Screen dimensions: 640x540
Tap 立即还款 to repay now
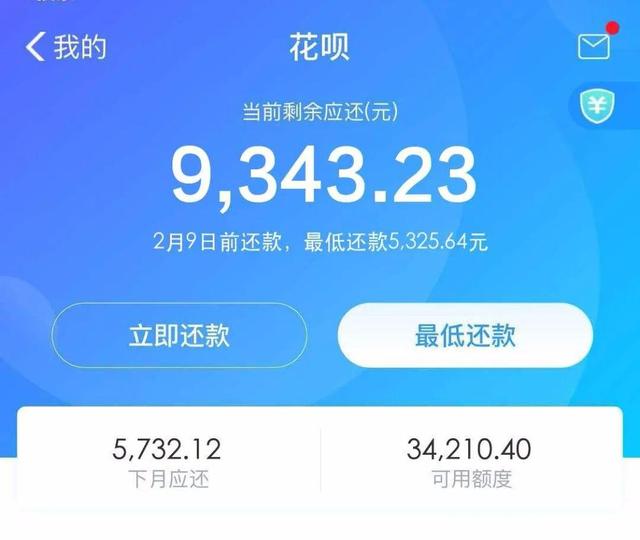(x=179, y=335)
